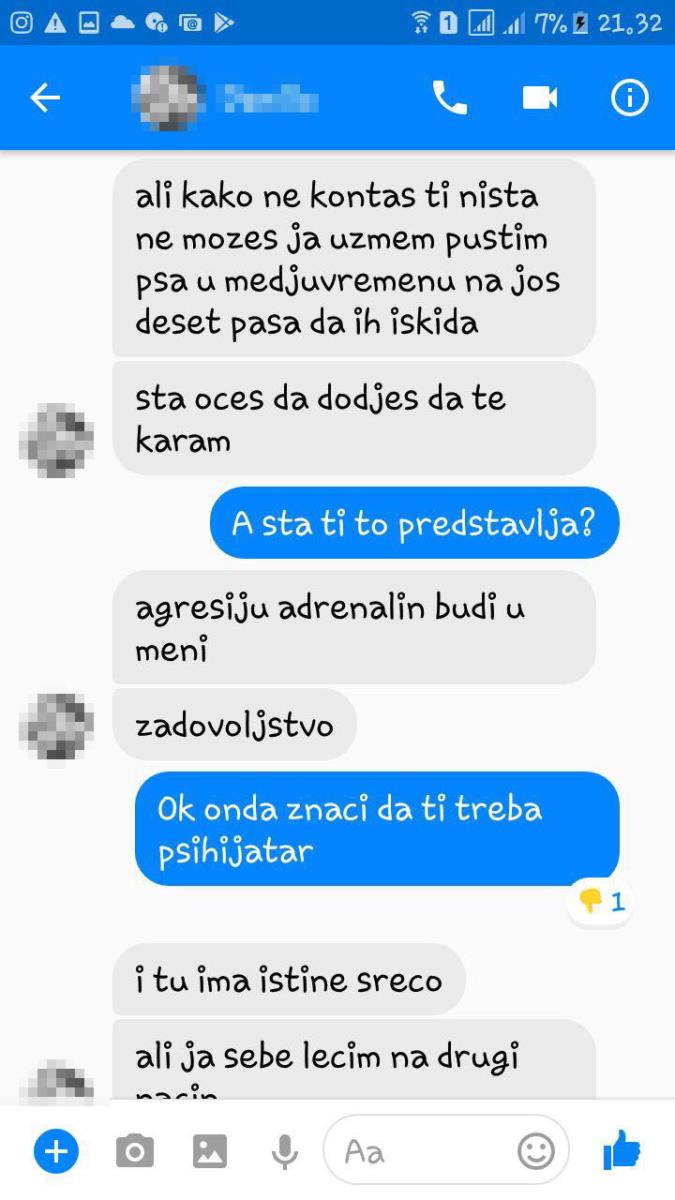Start a voice call

(449, 98)
